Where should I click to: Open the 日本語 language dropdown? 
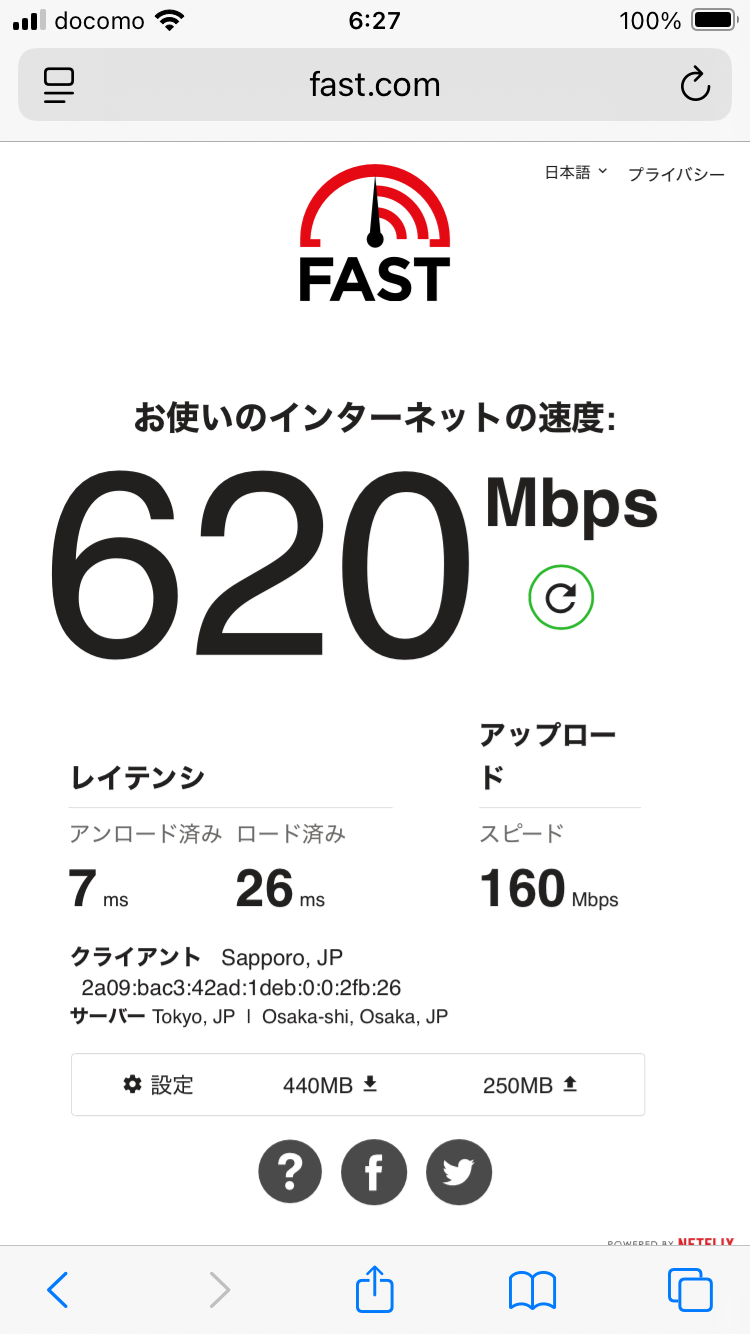(x=575, y=173)
